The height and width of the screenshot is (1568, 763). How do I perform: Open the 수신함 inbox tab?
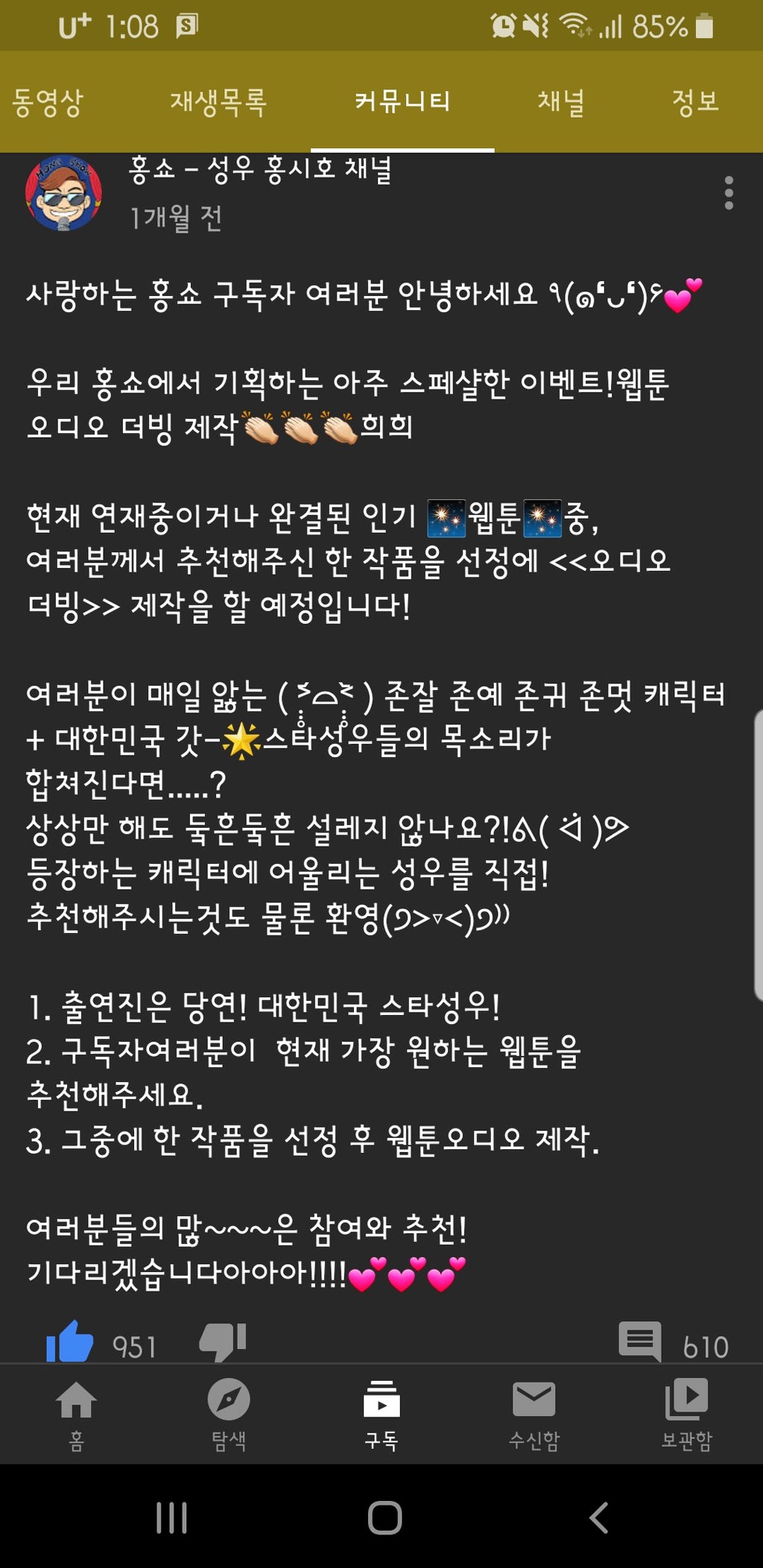[534, 1413]
